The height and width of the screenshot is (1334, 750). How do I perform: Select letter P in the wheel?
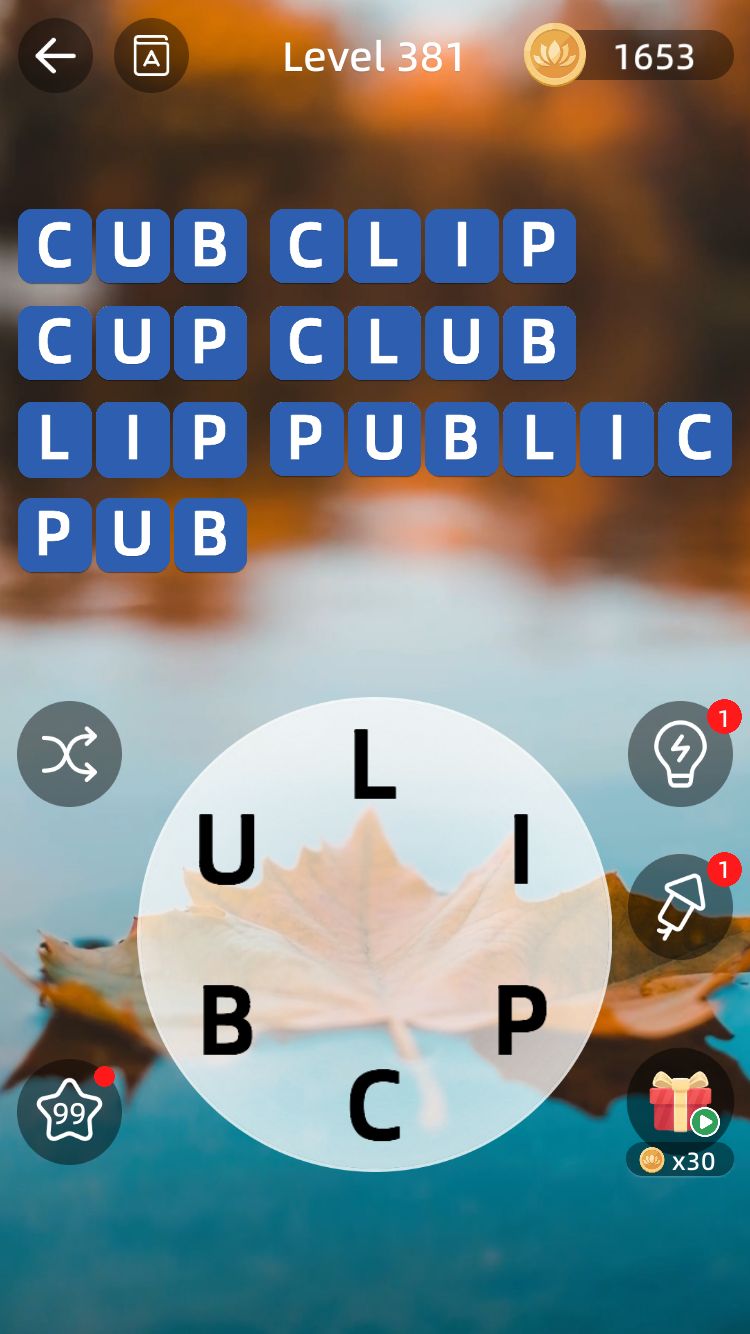point(521,1020)
